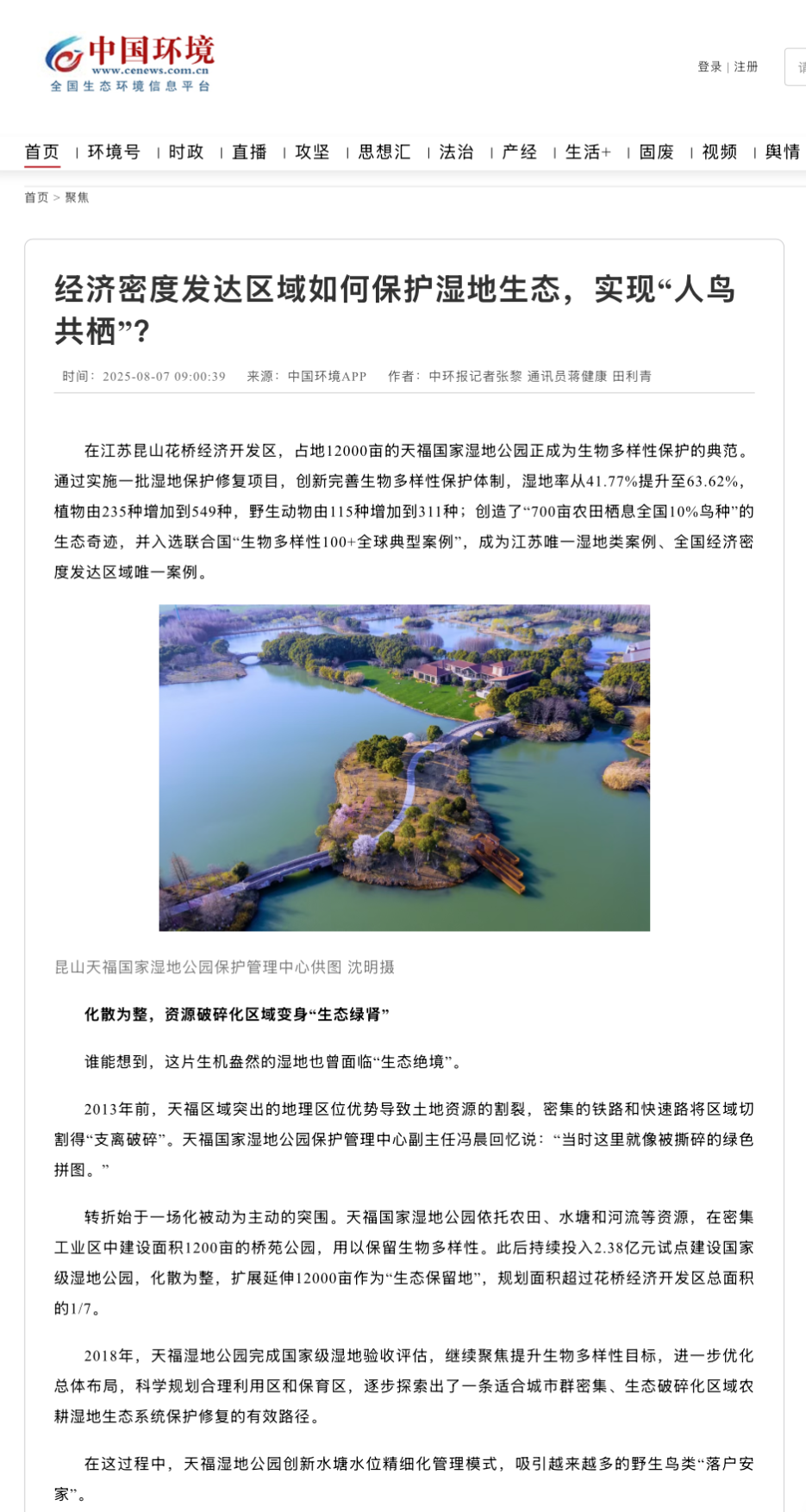This screenshot has width=806, height=1512.
Task: Tap the 中国环境 site logo
Action: pos(129,63)
